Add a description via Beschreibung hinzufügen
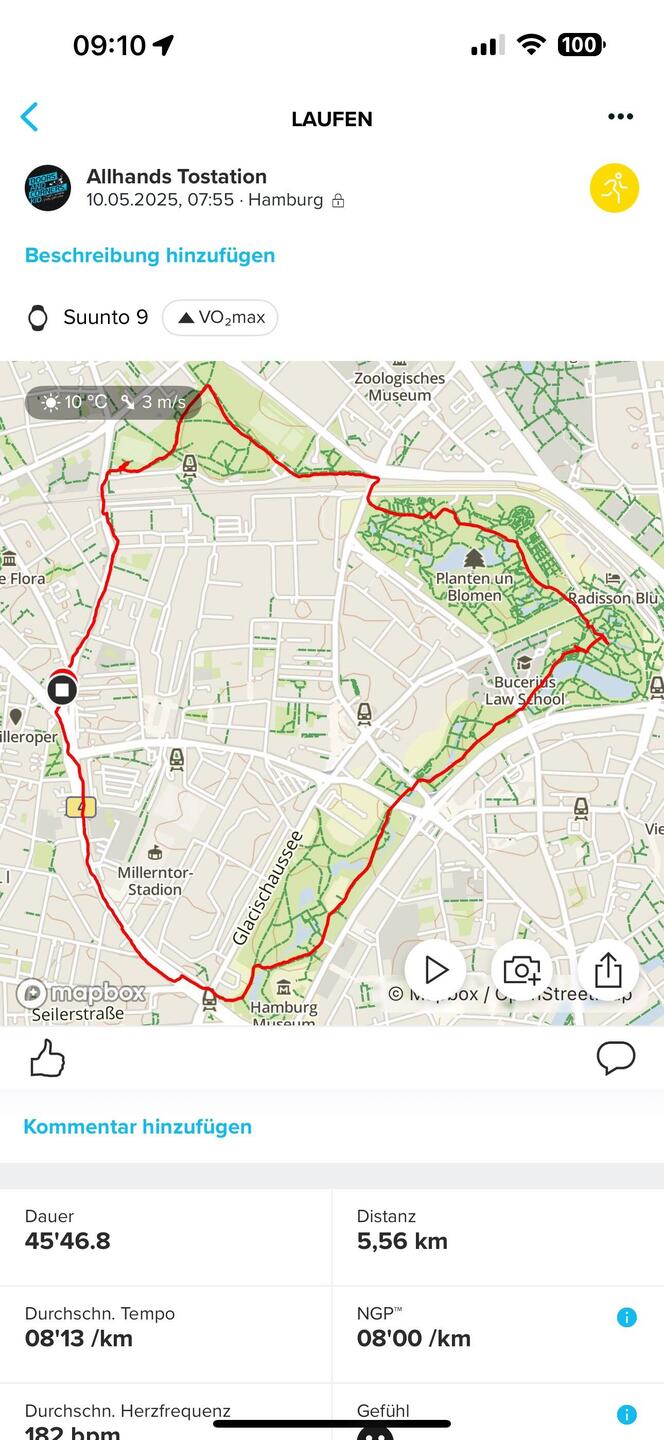This screenshot has height=1440, width=664. (150, 255)
